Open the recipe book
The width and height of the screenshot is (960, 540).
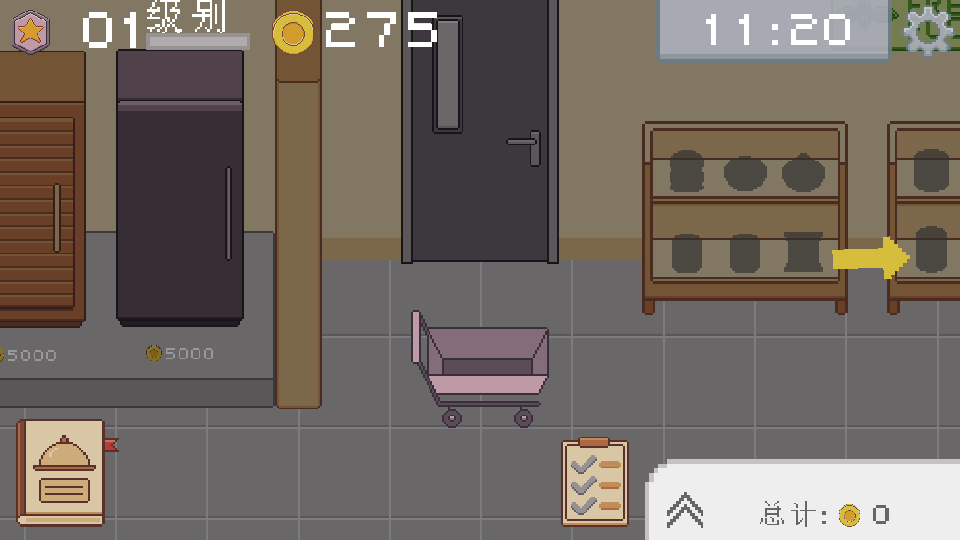coord(63,472)
